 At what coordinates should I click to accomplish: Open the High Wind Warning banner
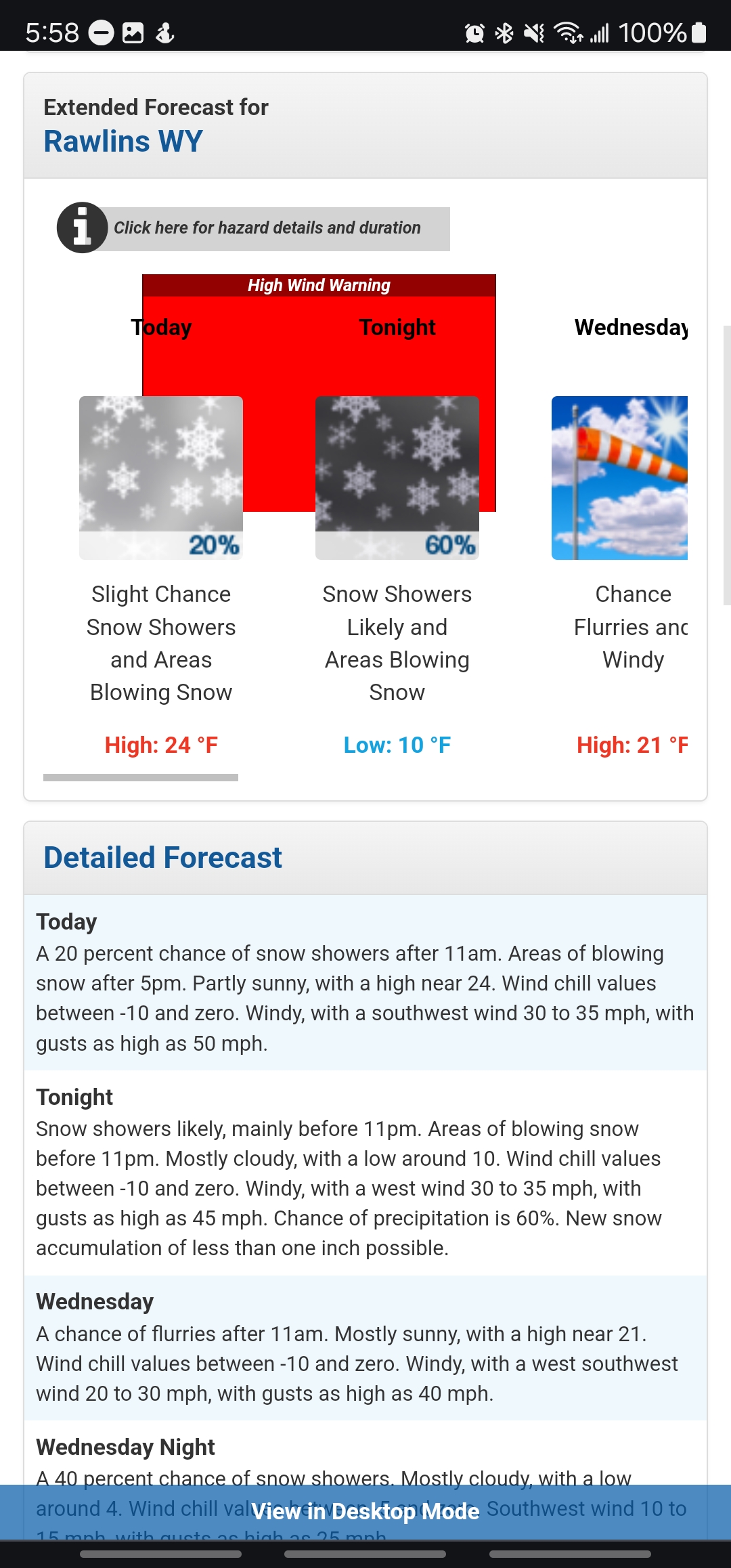[x=319, y=285]
